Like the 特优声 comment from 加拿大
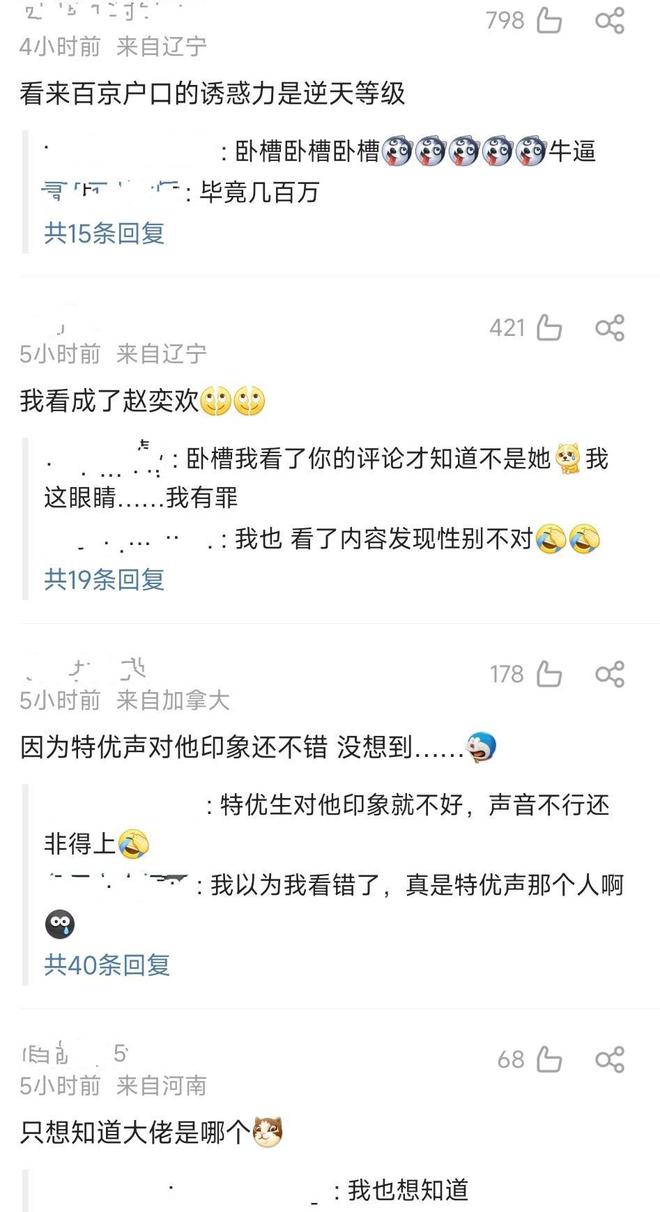The image size is (660, 1212). tap(549, 674)
